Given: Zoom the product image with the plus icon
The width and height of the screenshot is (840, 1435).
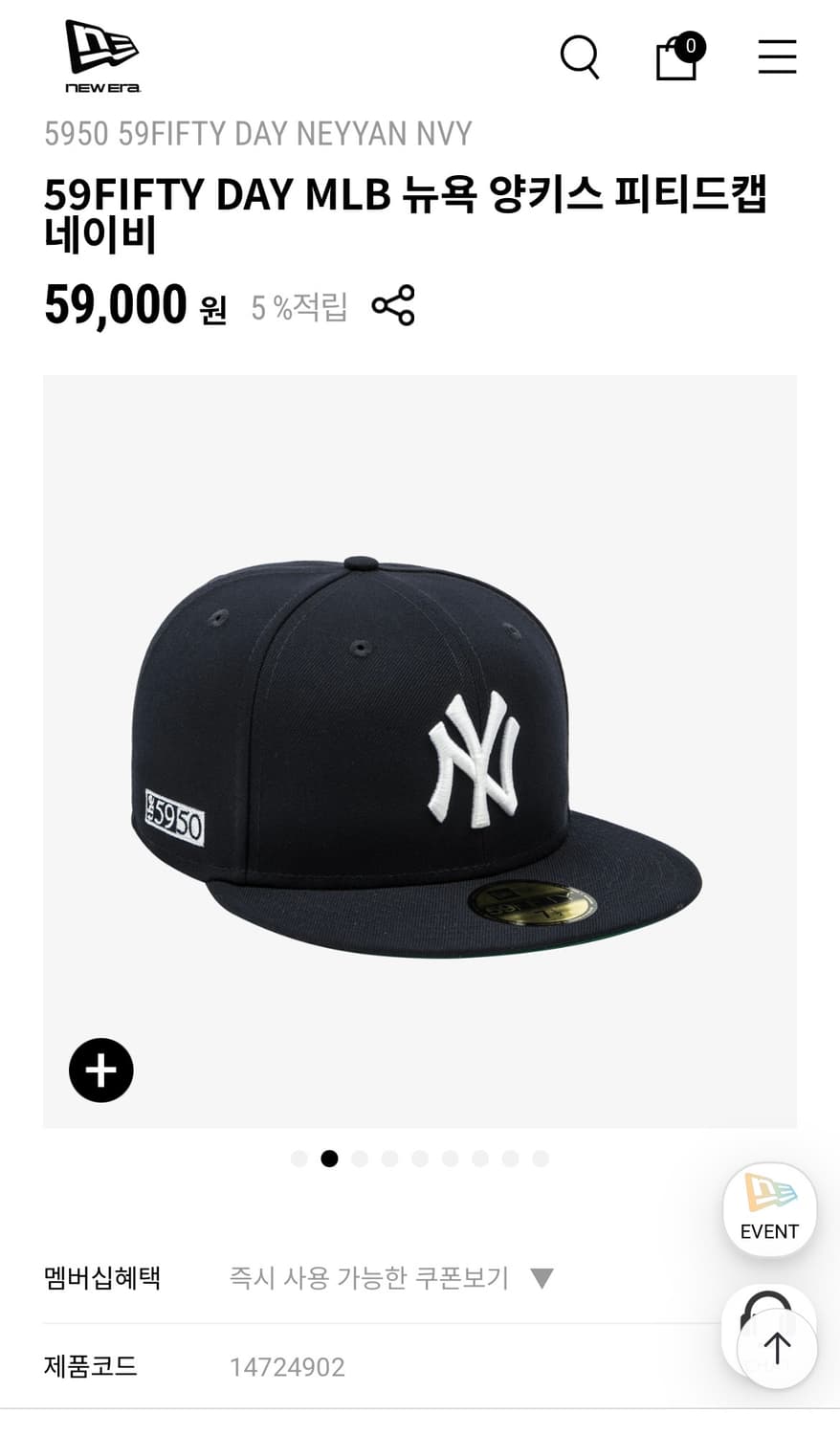Looking at the screenshot, I should (x=100, y=1071).
